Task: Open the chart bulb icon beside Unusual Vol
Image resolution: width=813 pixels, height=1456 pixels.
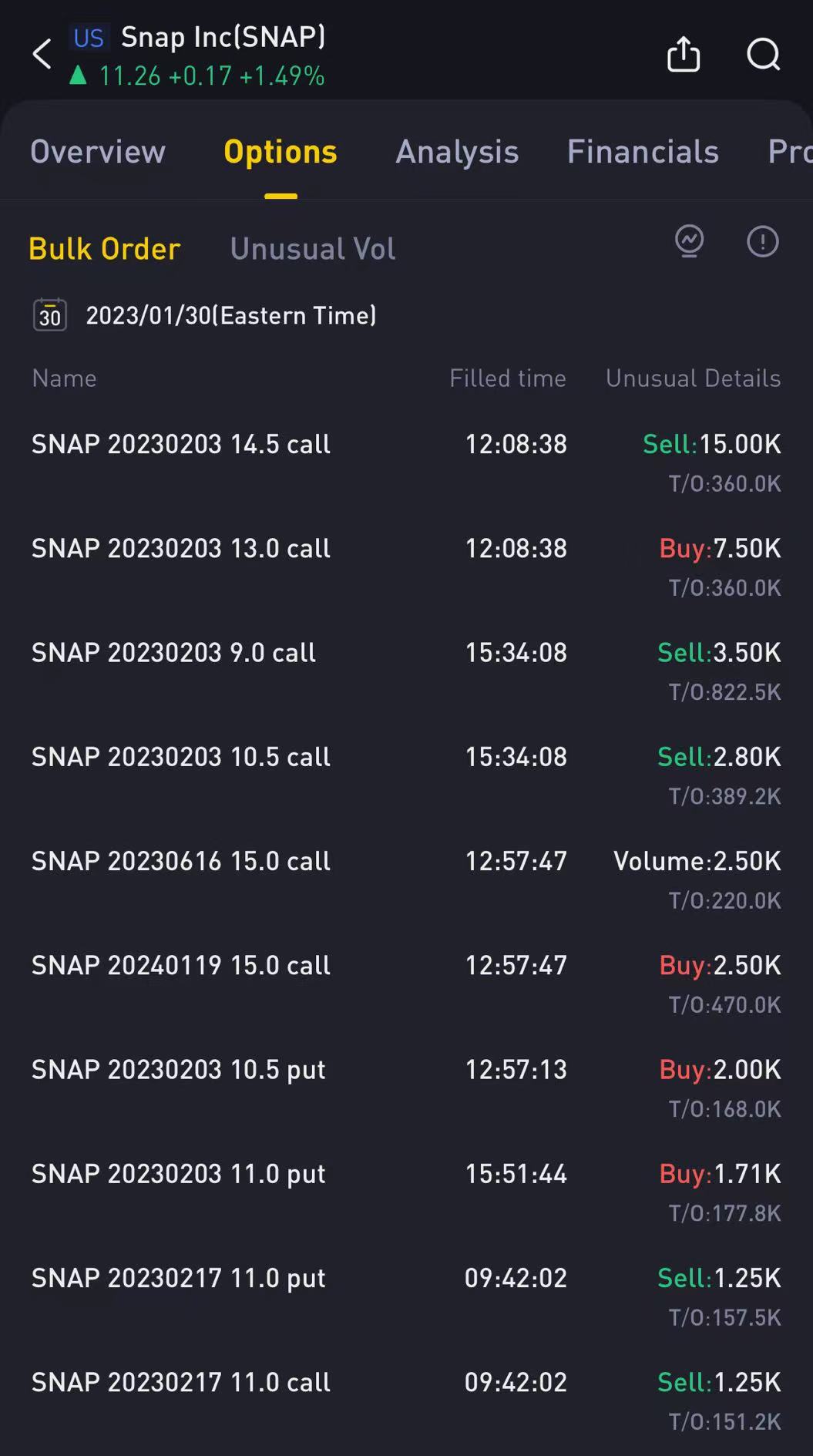Action: [x=690, y=242]
